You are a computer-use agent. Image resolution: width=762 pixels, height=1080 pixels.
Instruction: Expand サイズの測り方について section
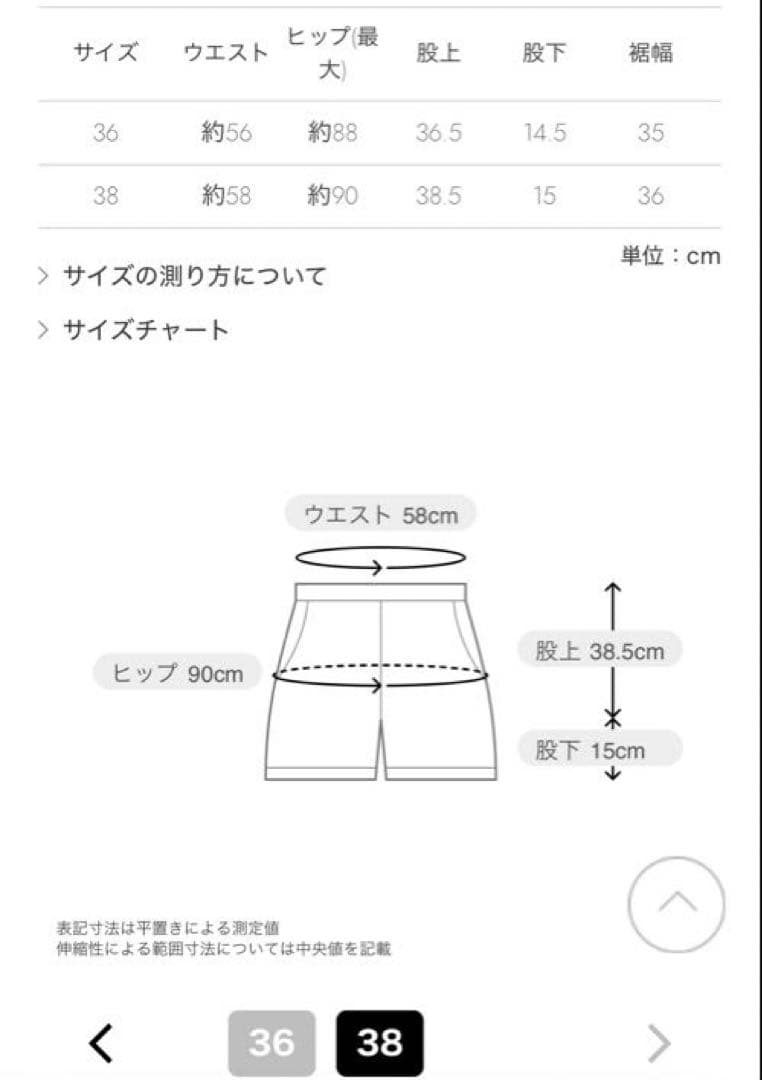[x=194, y=277]
